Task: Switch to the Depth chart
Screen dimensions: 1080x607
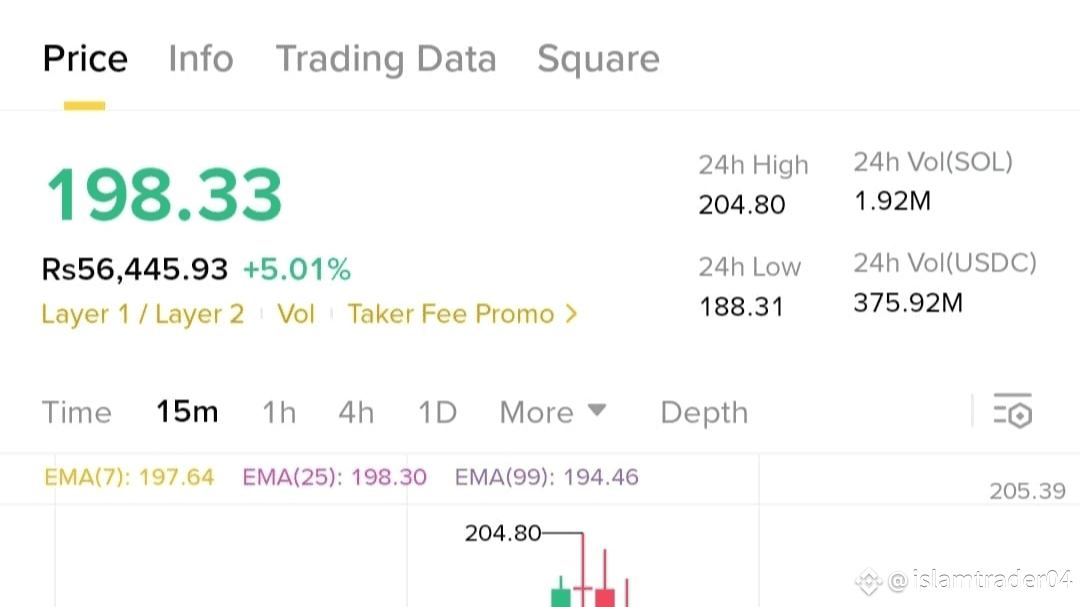Action: pos(704,412)
